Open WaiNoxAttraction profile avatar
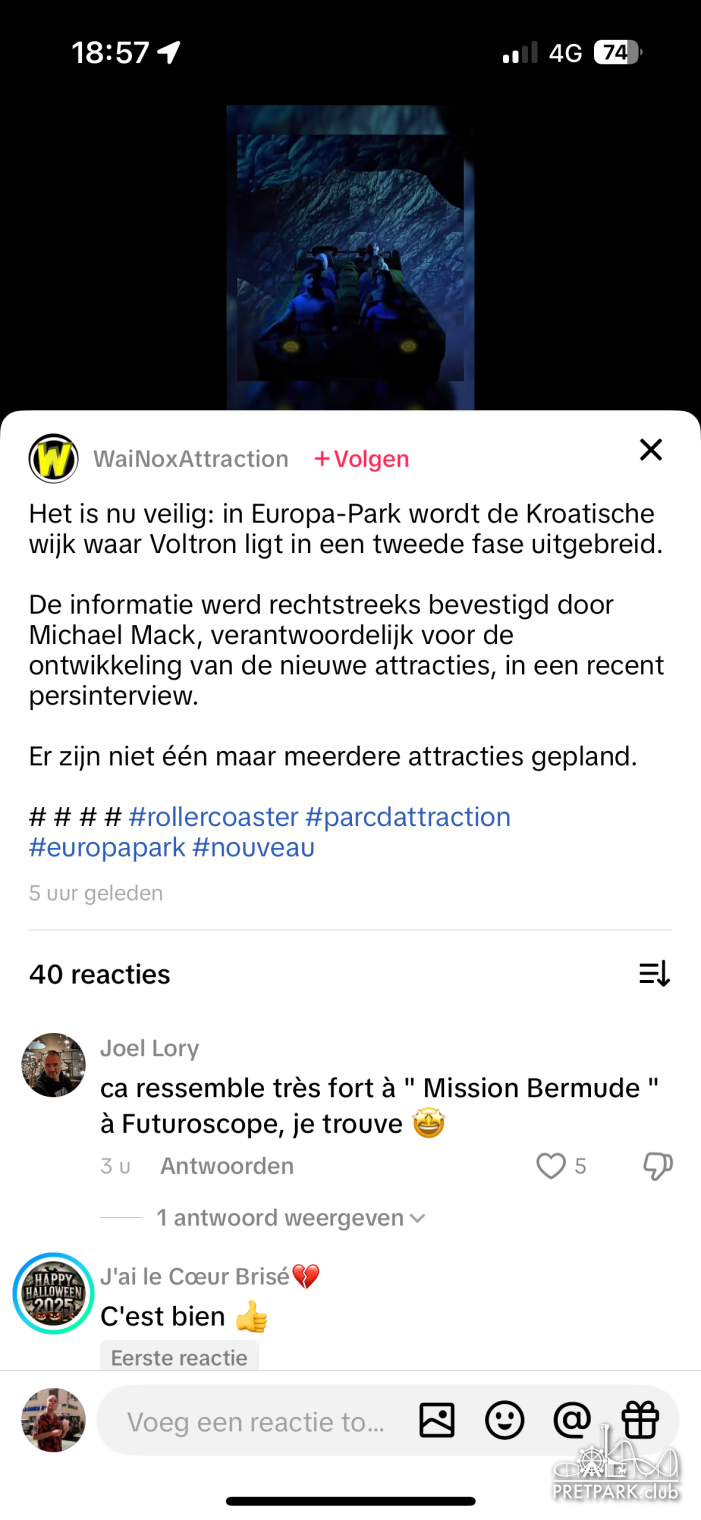701x1520 pixels. pyautogui.click(x=53, y=459)
